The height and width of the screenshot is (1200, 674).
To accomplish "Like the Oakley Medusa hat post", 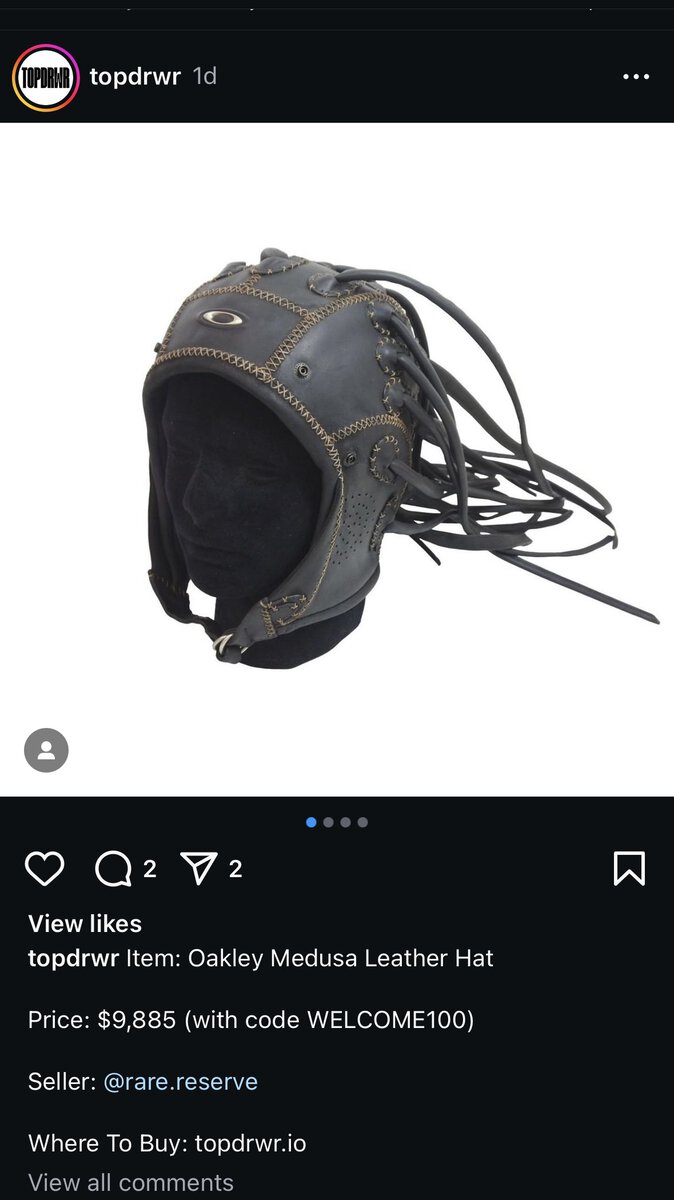I will [x=44, y=868].
